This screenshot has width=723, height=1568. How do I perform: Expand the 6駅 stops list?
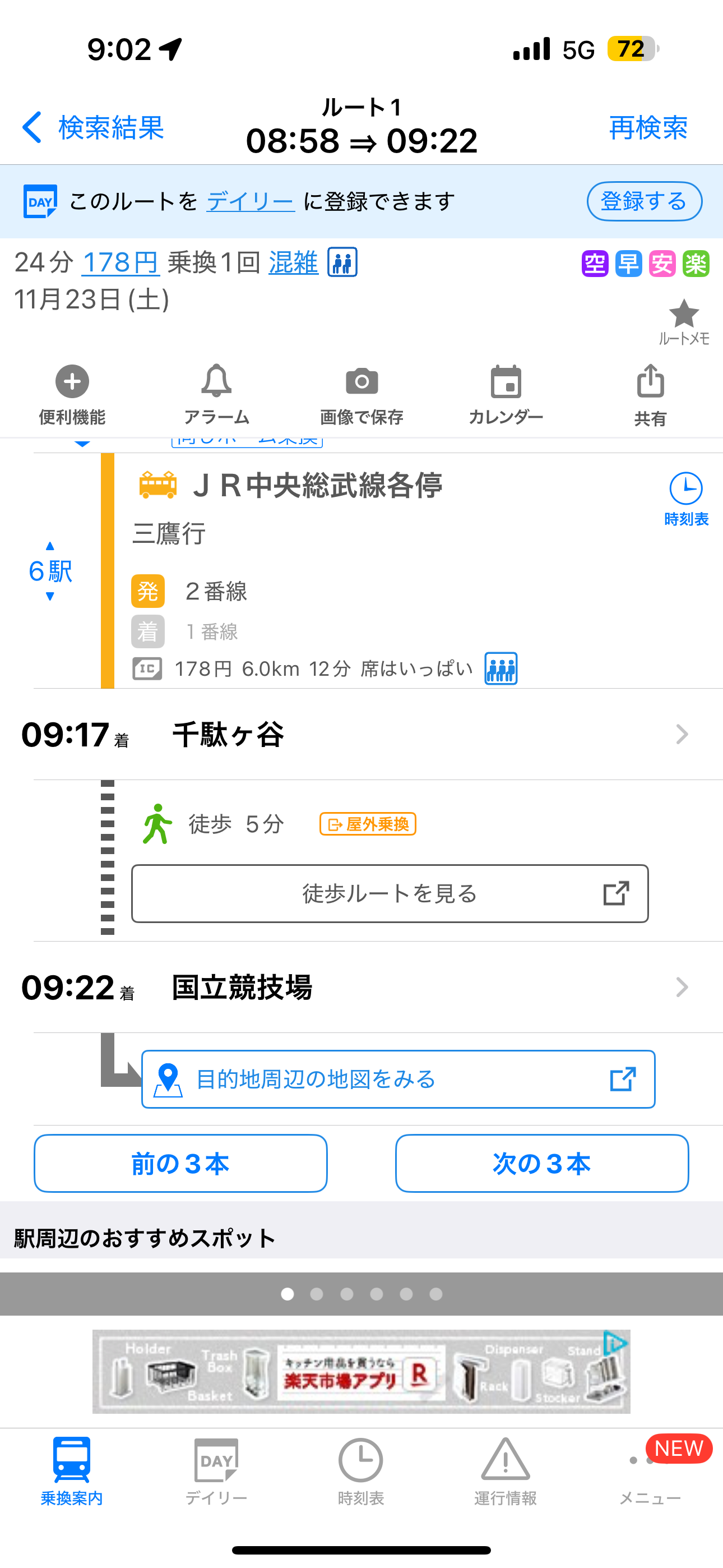[x=50, y=571]
